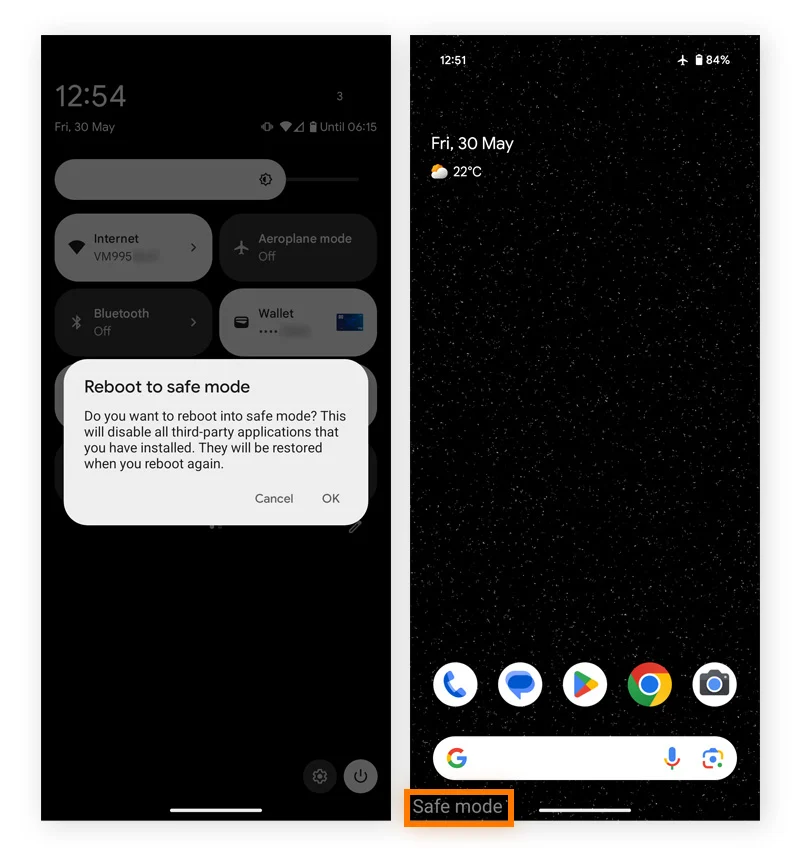Launch the Chrome browser

pyautogui.click(x=649, y=684)
